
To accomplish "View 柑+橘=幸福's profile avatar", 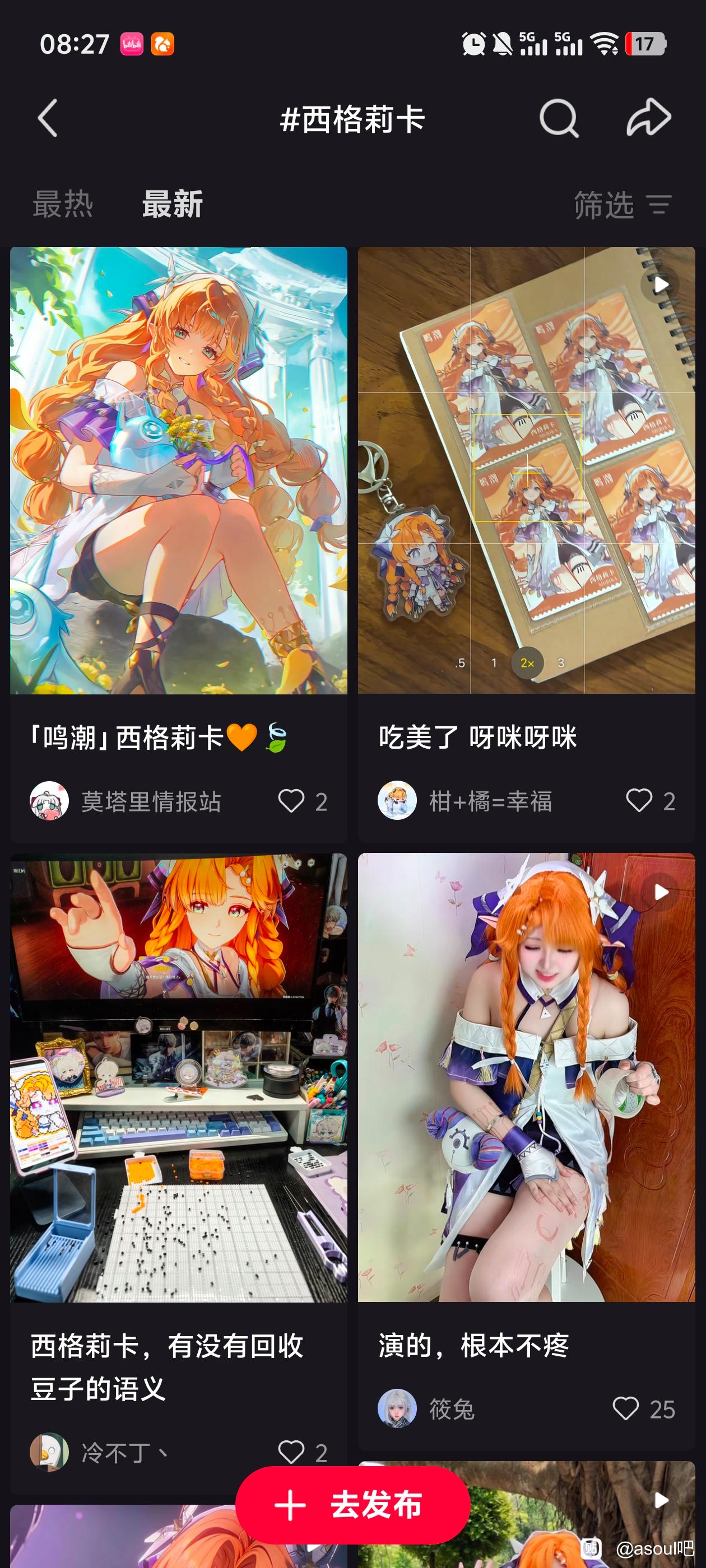I will tap(397, 800).
